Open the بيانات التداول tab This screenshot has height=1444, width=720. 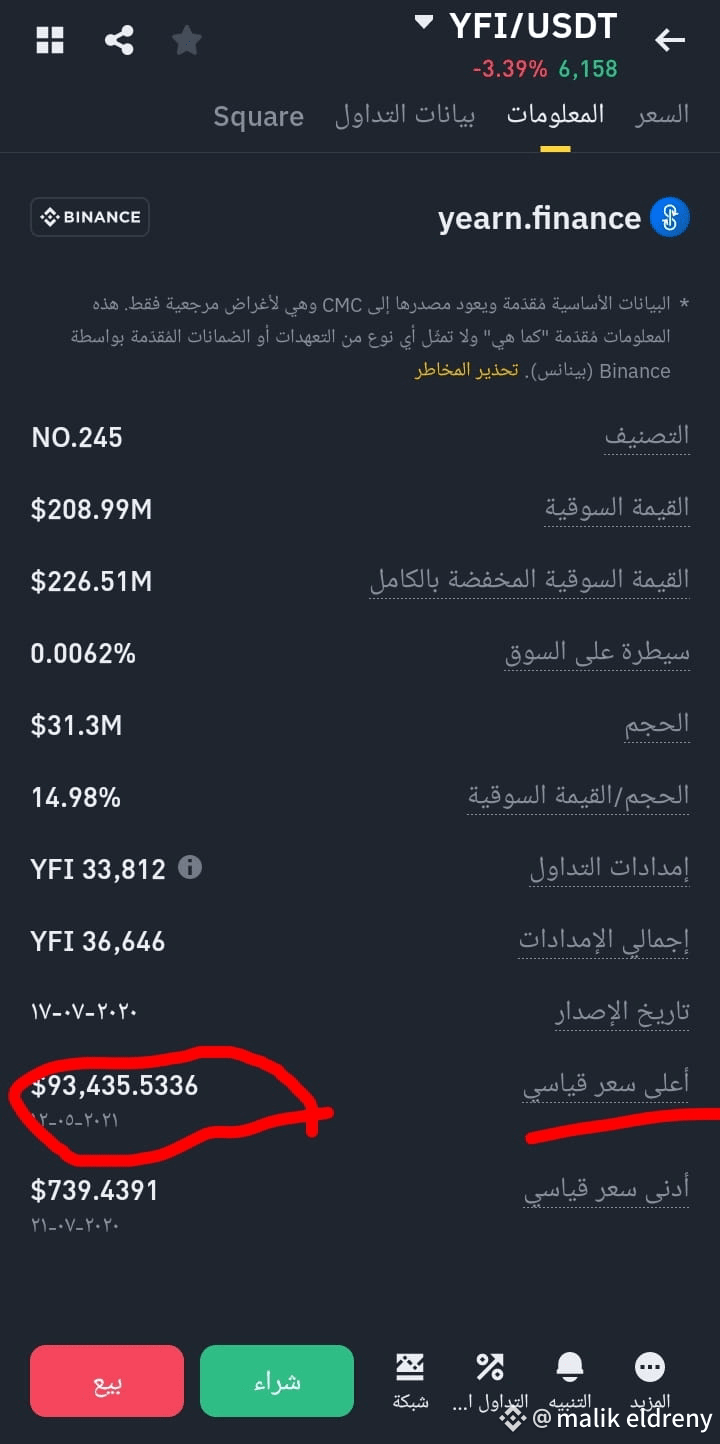coord(405,115)
